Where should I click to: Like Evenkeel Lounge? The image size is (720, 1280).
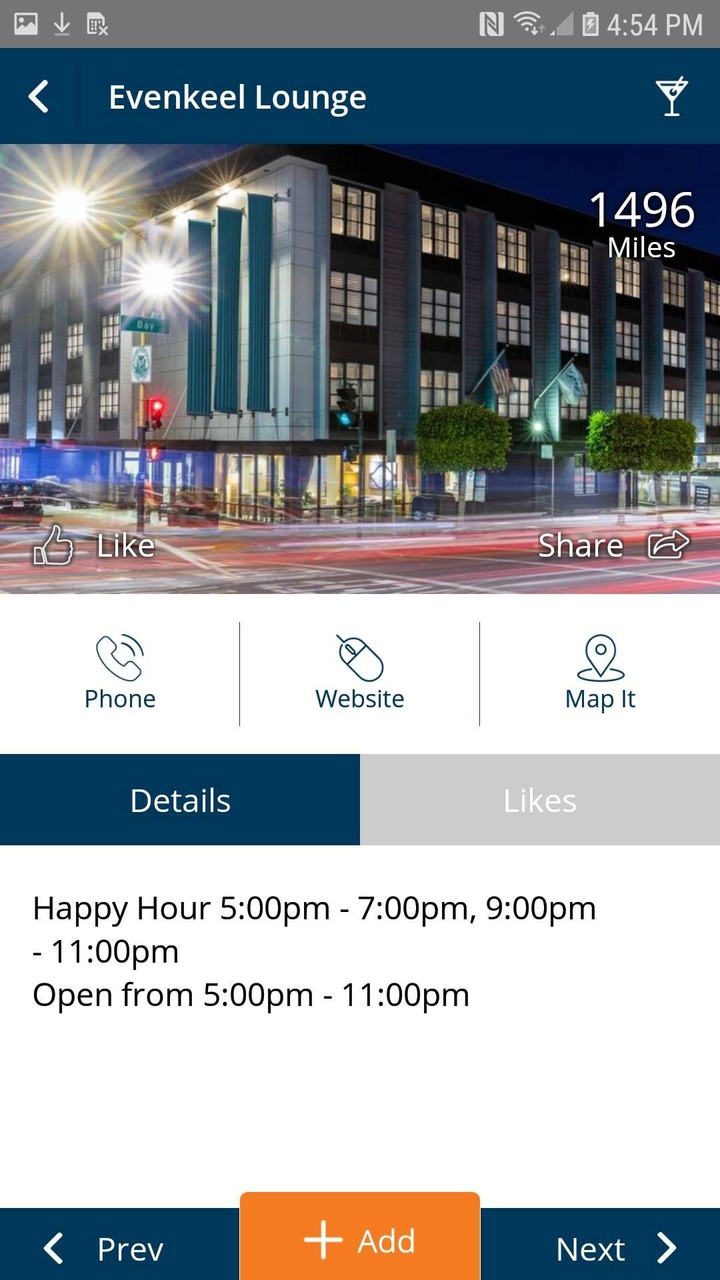click(x=95, y=546)
